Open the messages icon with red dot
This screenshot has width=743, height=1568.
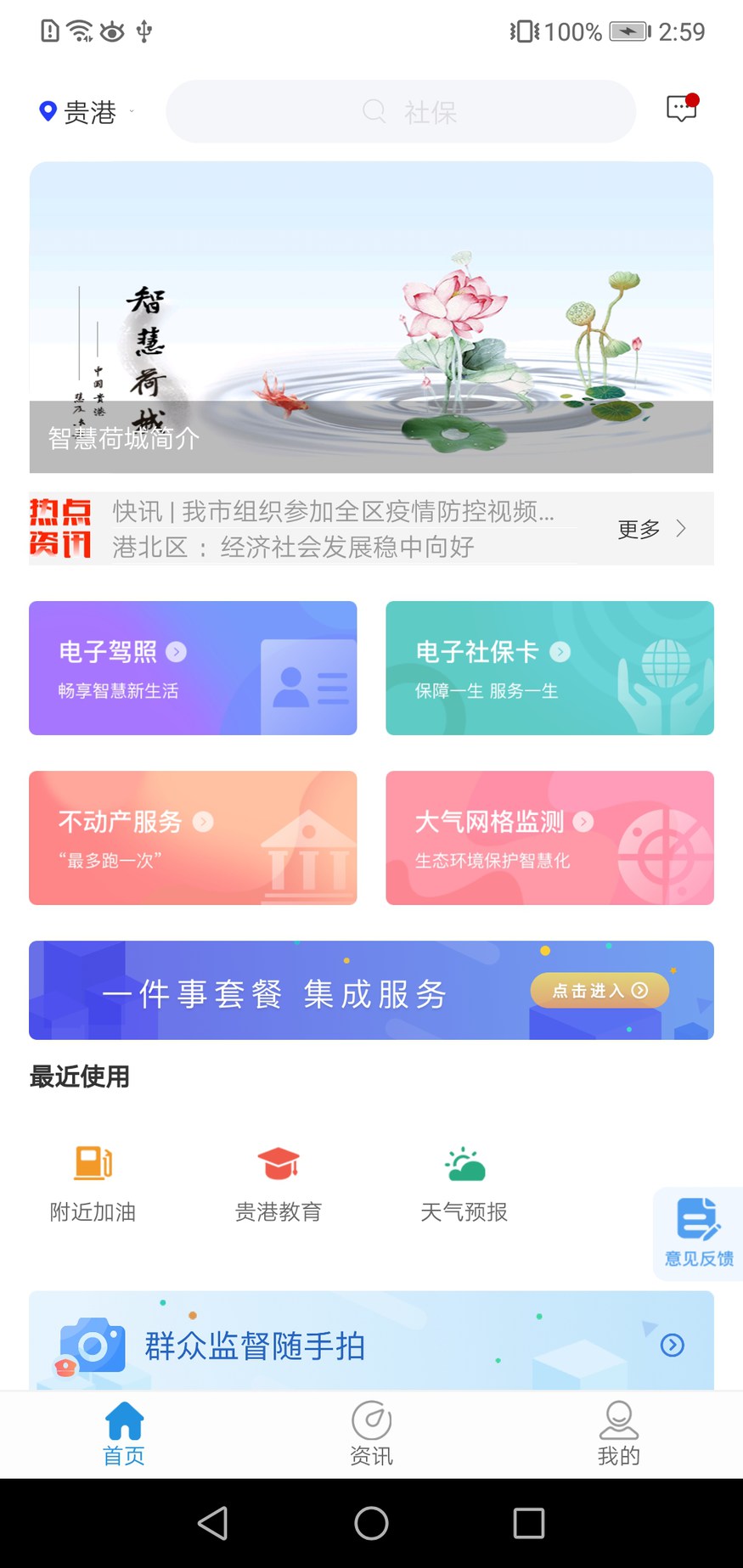(x=681, y=109)
